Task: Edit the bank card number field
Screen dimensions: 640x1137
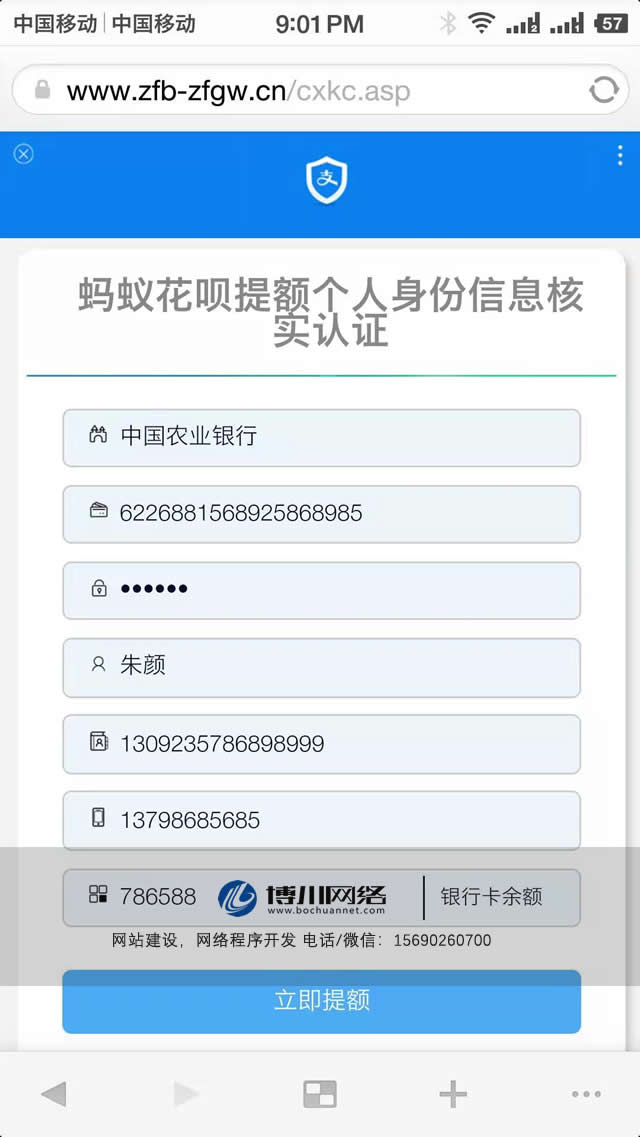Action: click(x=321, y=514)
